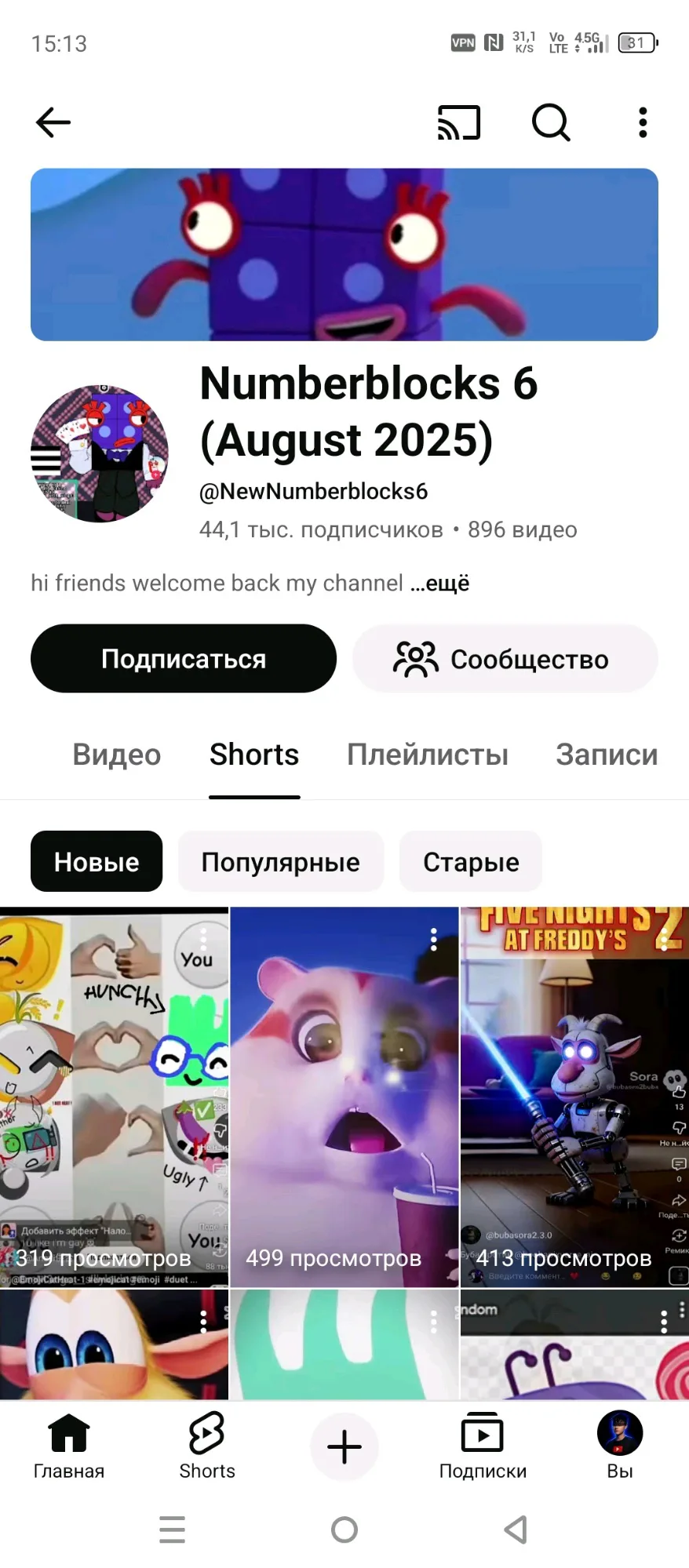The height and width of the screenshot is (1568, 689).
Task: Open the Подписки tab
Action: click(x=483, y=1446)
